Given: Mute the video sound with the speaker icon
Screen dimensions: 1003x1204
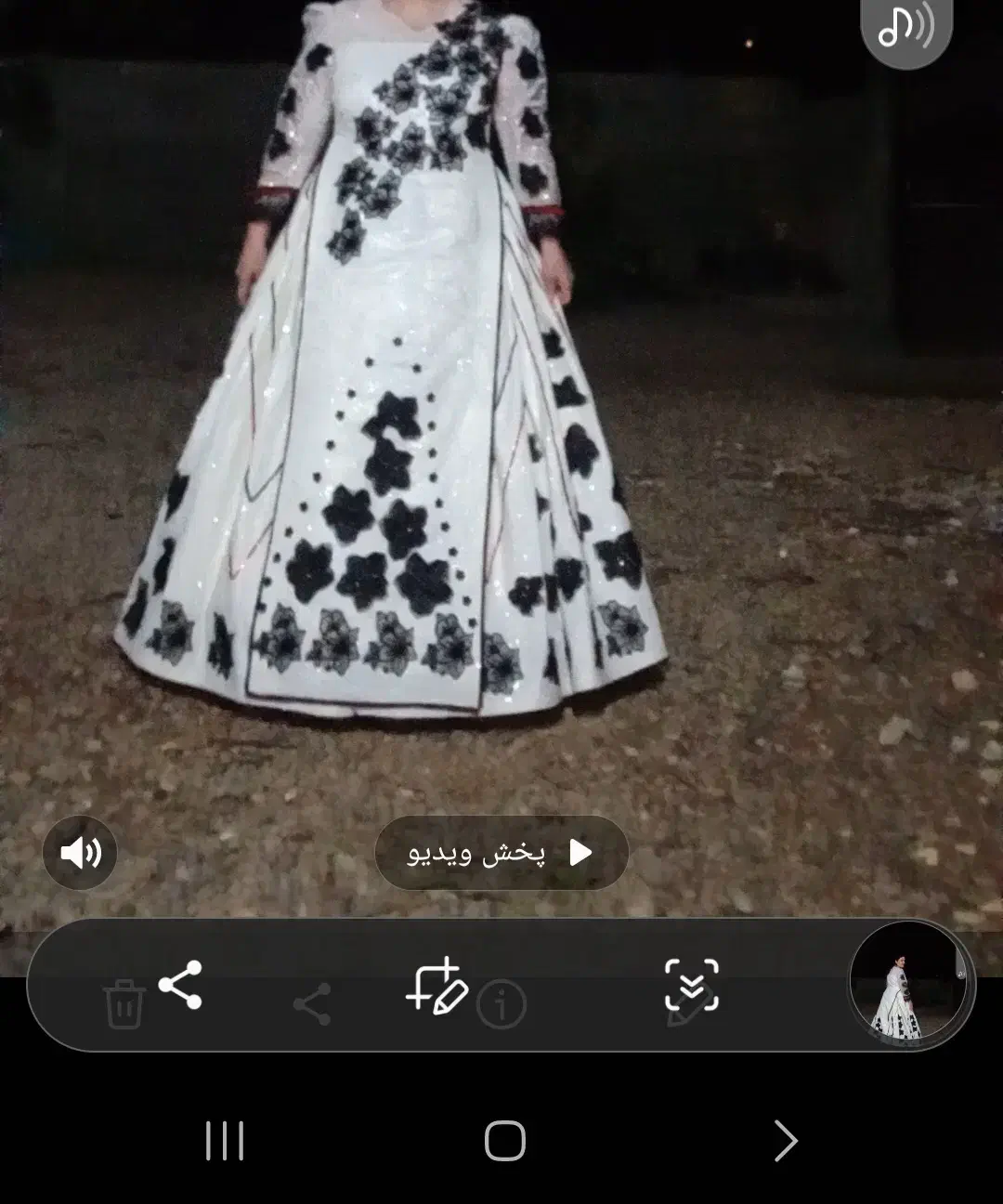Looking at the screenshot, I should 80,853.
